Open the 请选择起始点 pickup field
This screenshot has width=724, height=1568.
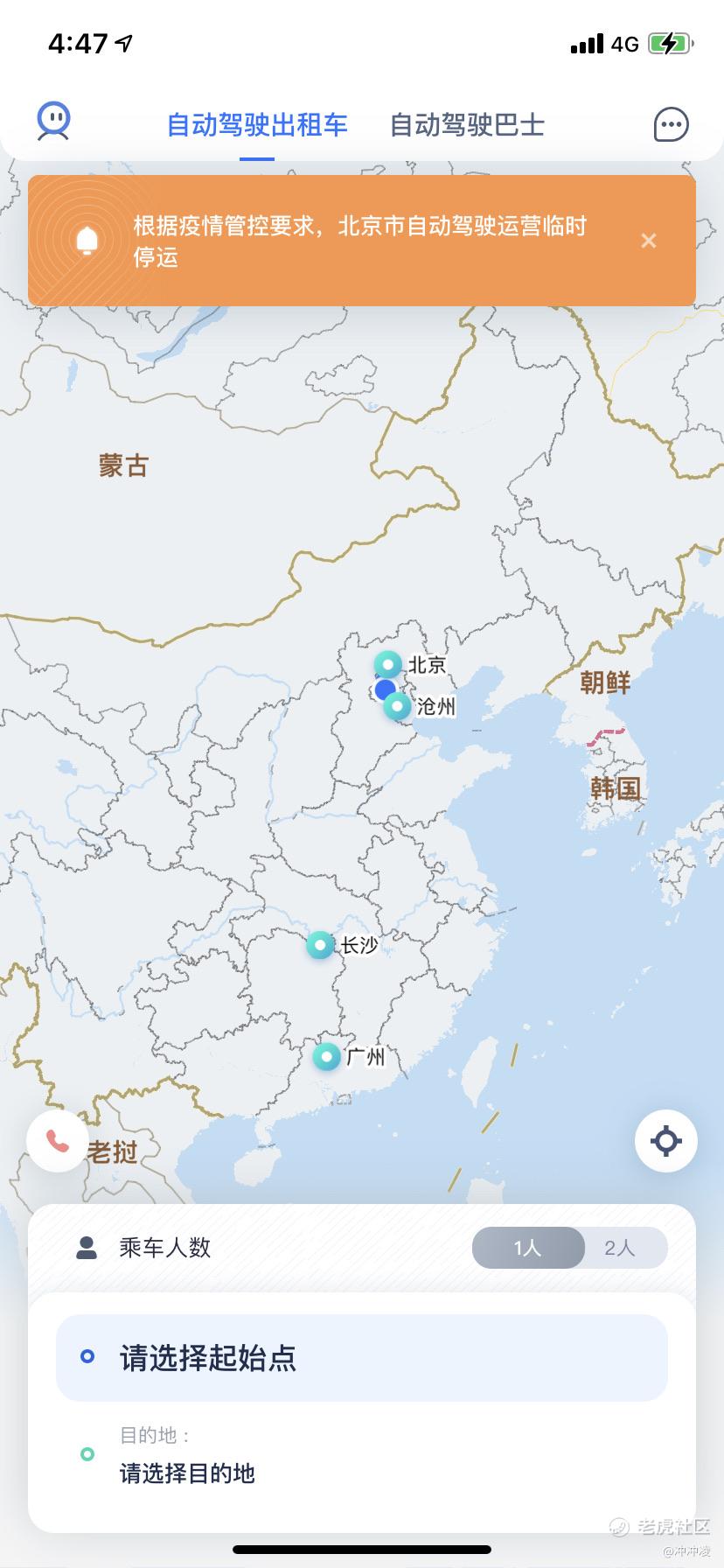pos(362,1358)
